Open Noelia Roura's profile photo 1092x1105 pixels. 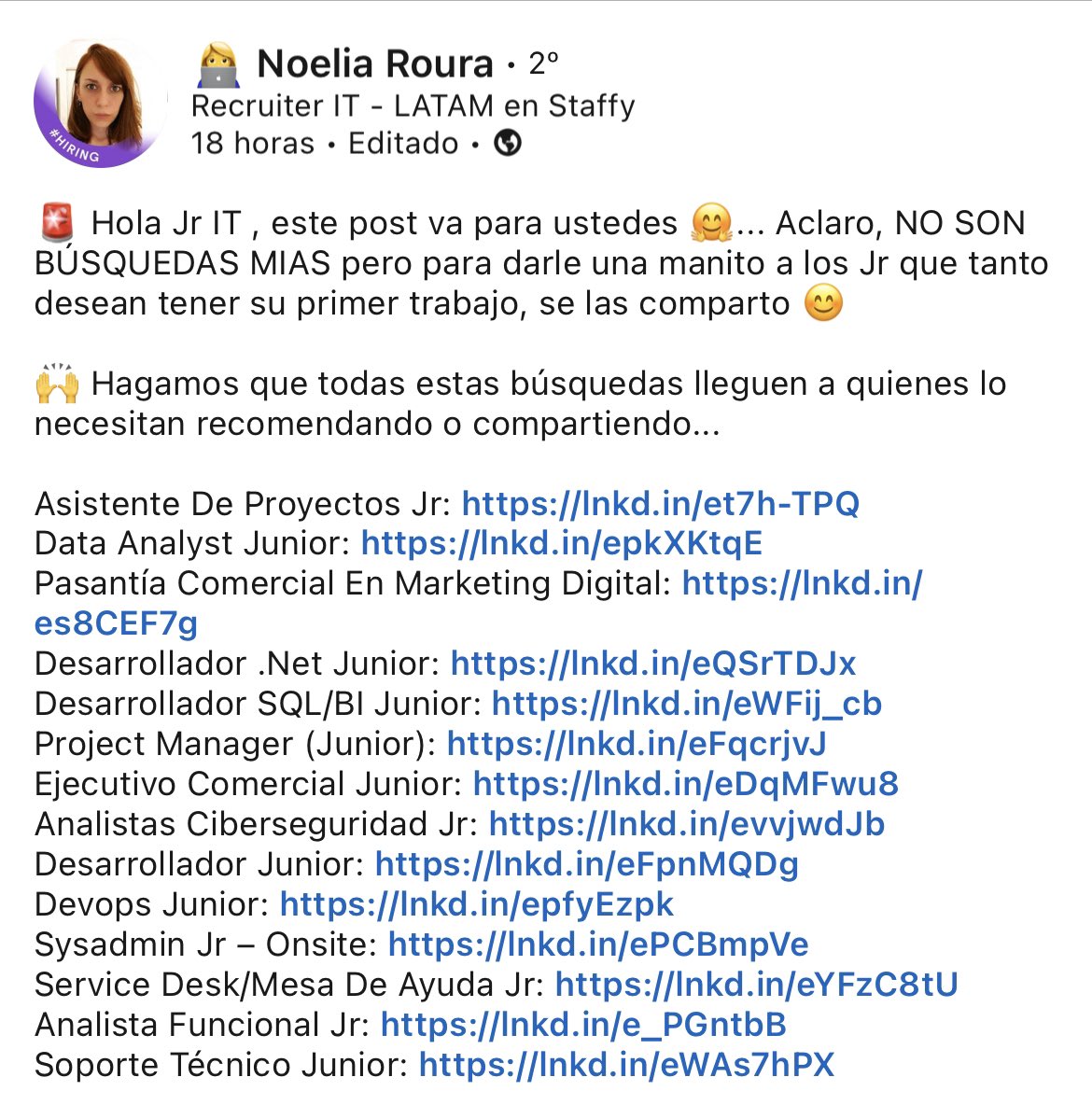coord(100,102)
